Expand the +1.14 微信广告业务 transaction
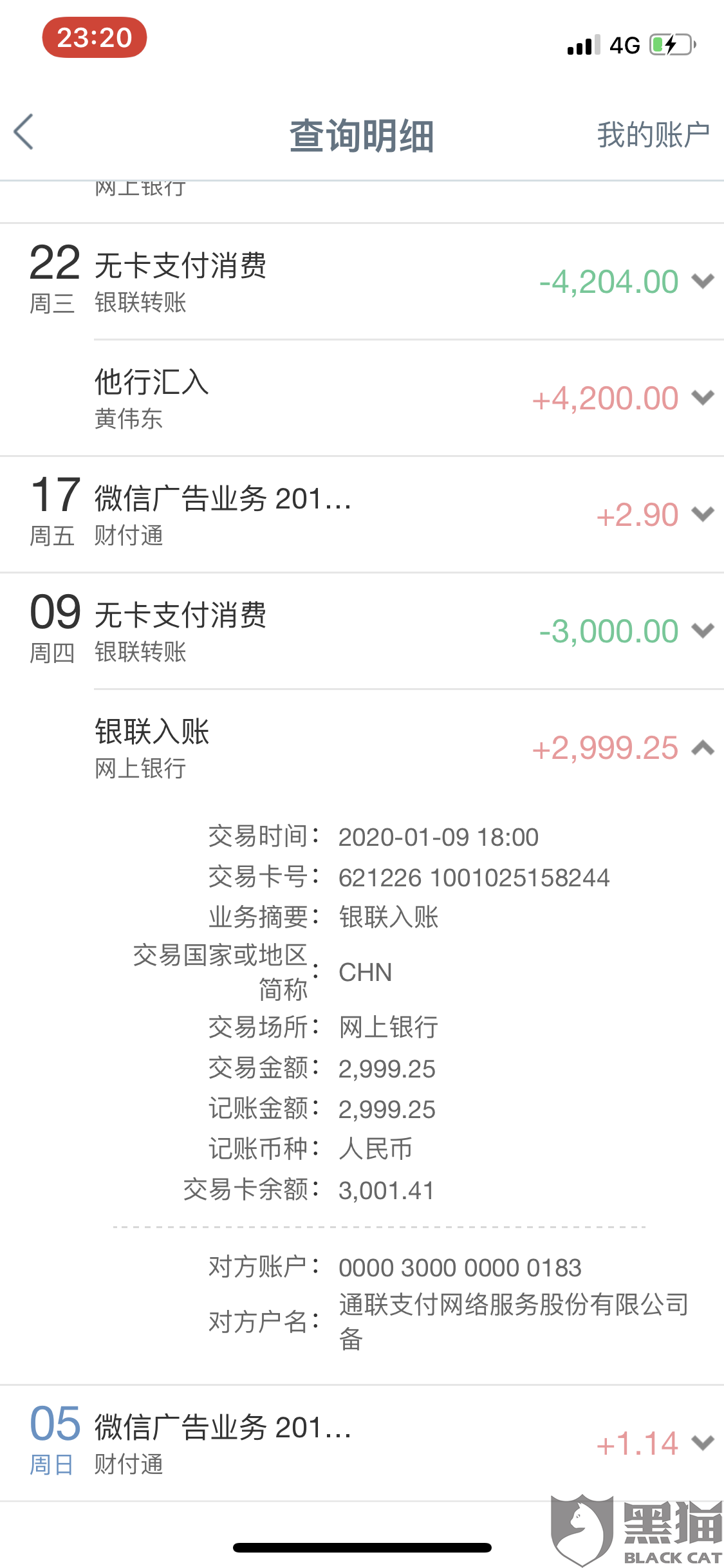This screenshot has width=724, height=1568. tap(703, 1443)
